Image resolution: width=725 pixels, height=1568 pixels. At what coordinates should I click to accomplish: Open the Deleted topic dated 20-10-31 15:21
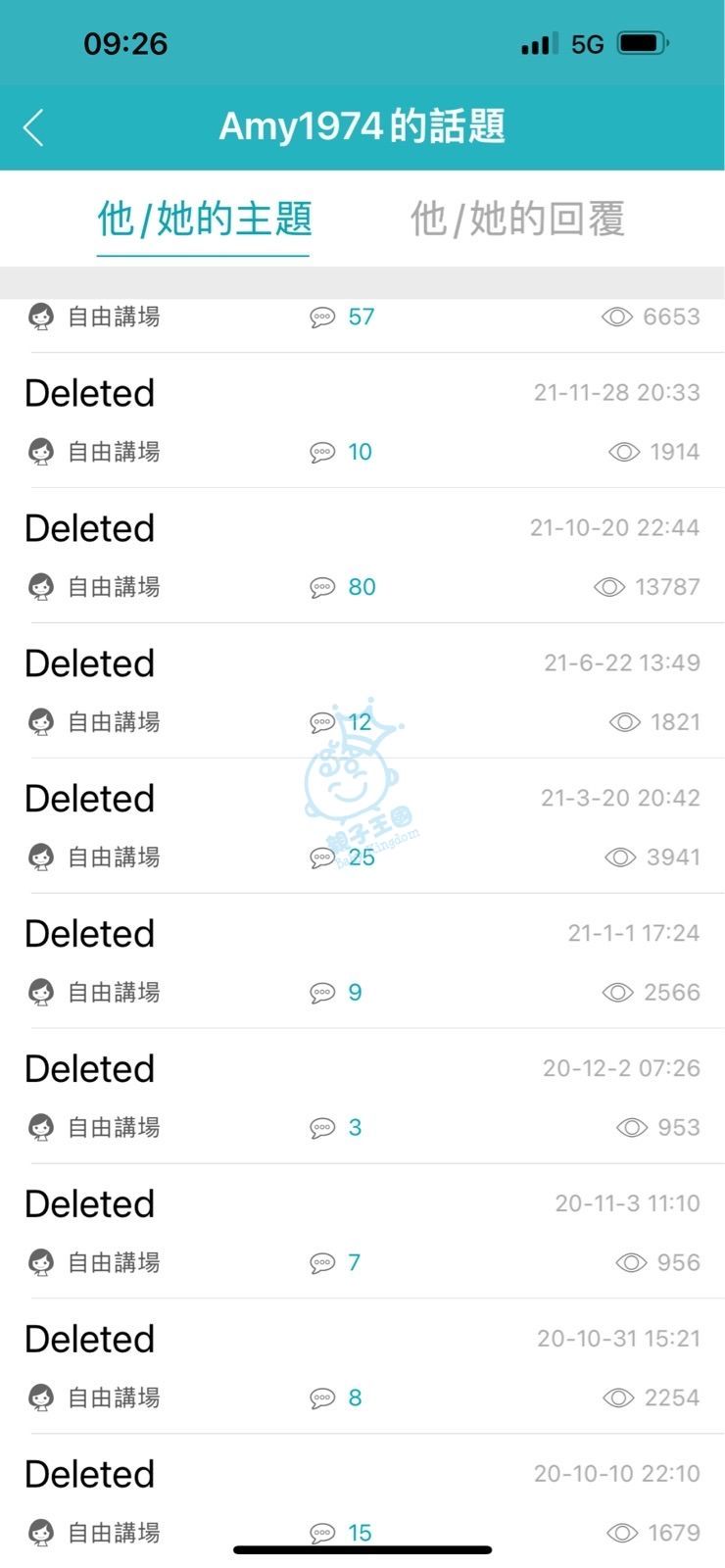coord(90,1341)
